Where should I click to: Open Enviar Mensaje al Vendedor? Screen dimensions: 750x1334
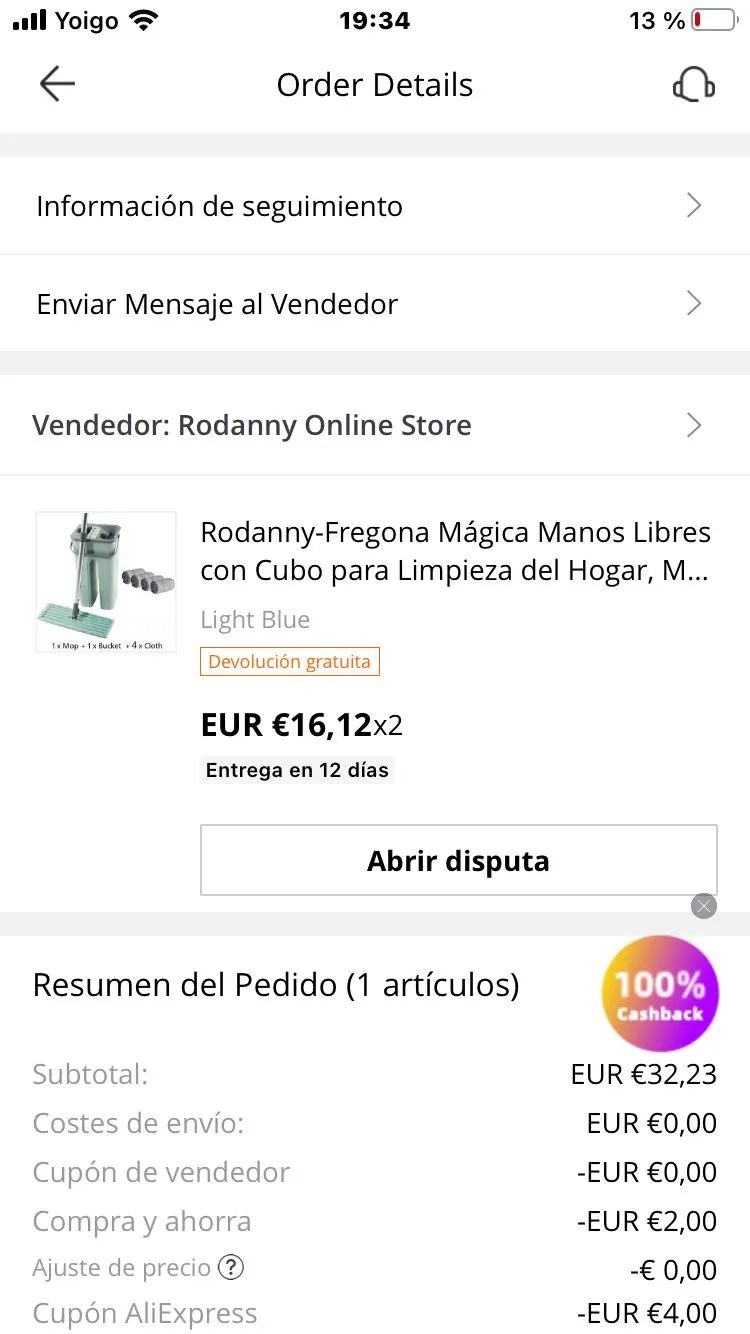click(x=374, y=304)
